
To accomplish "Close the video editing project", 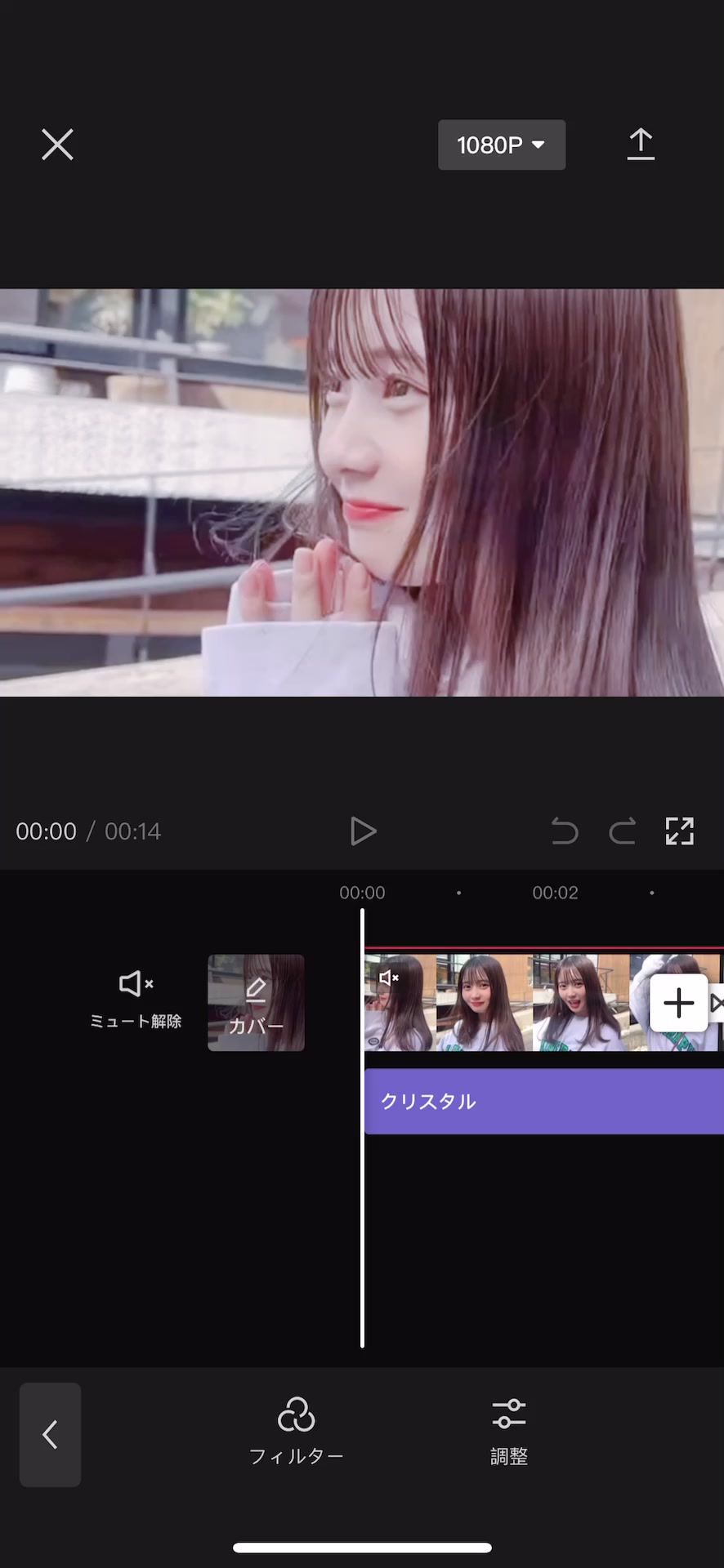I will click(x=57, y=145).
